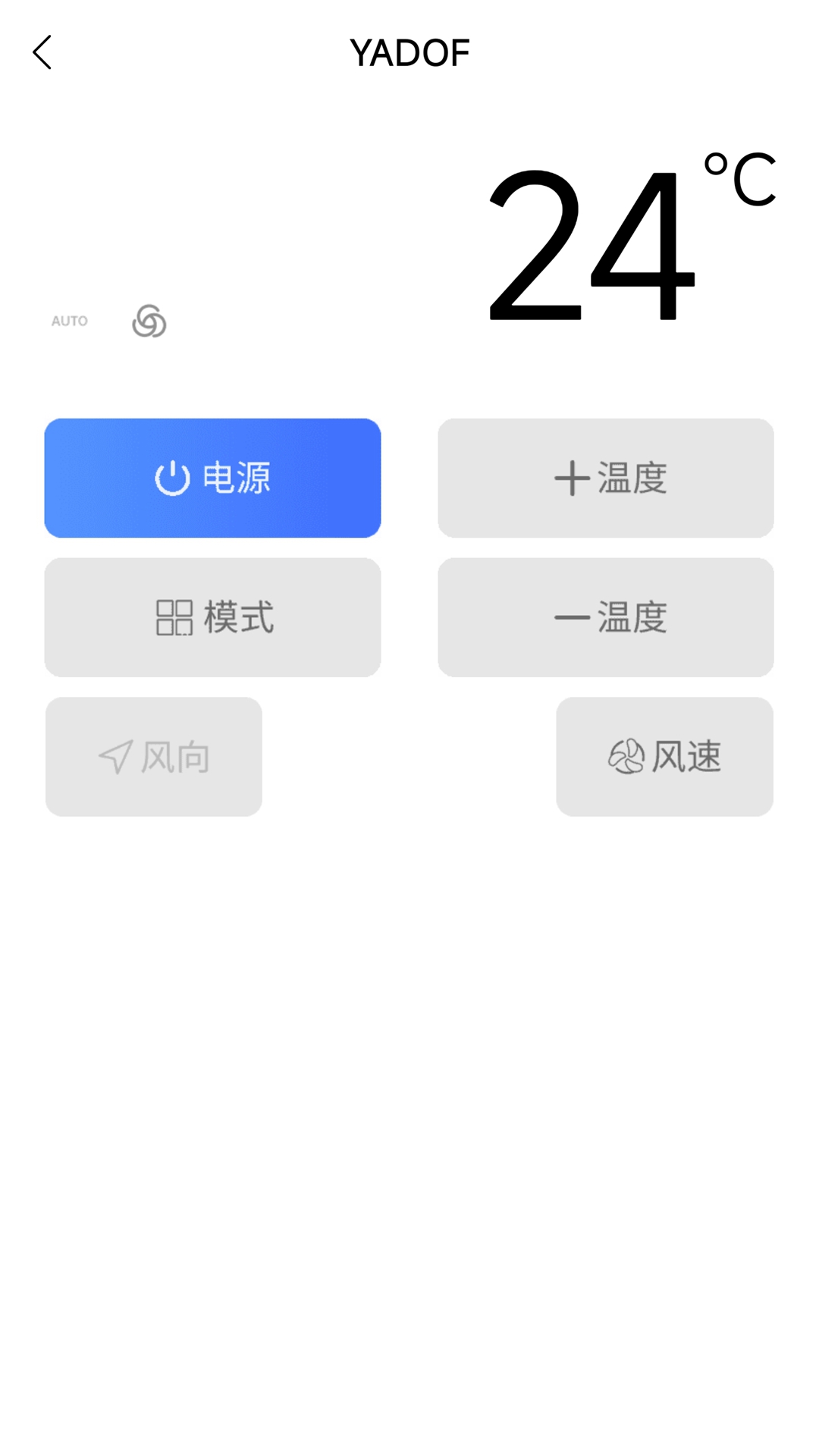Toggle fan speed with the 风速 button
The image size is (819, 1456).
click(x=665, y=756)
